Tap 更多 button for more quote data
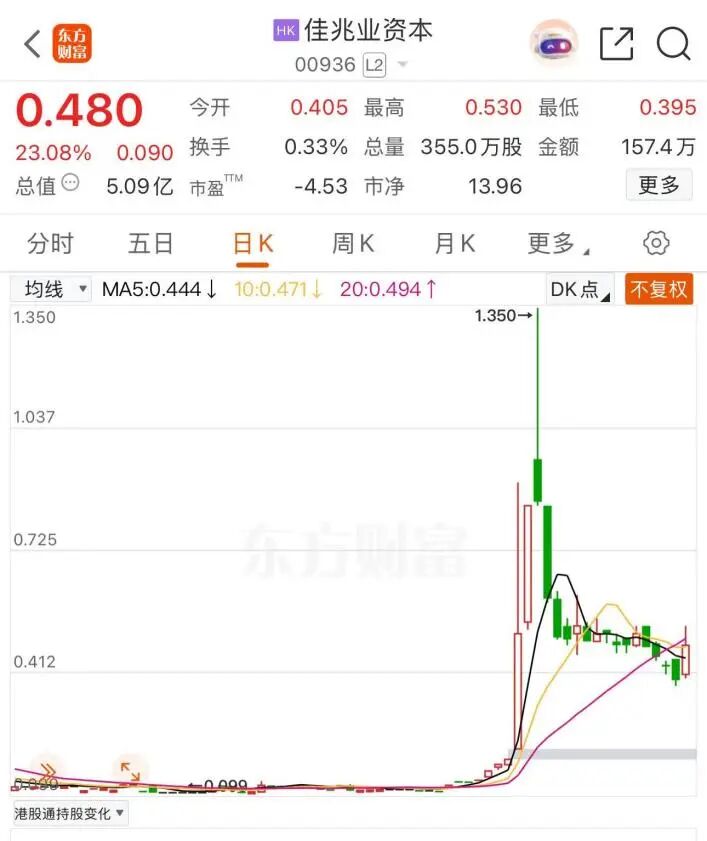The height and width of the screenshot is (841, 707). [x=659, y=185]
